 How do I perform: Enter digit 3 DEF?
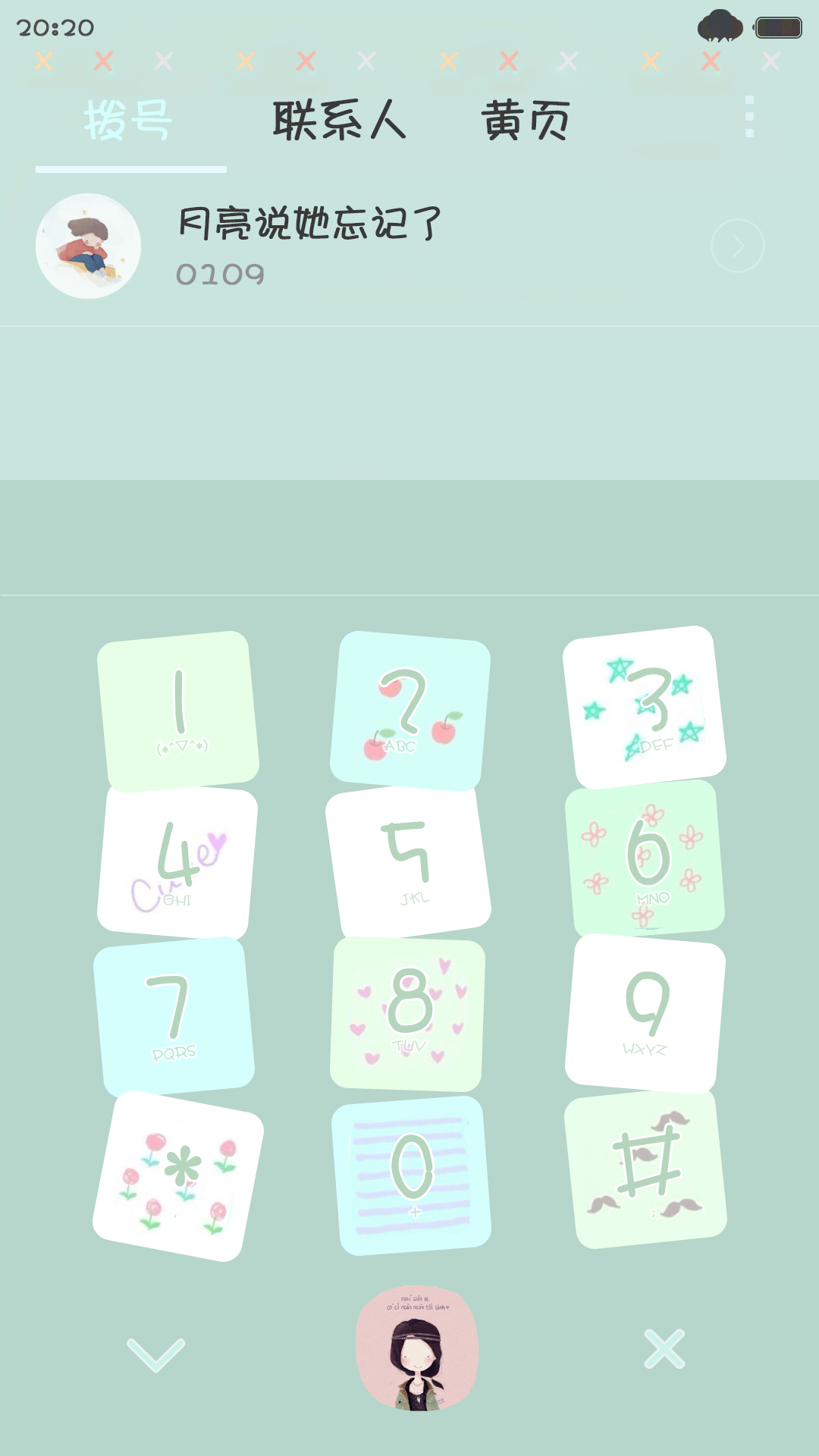pos(644,707)
